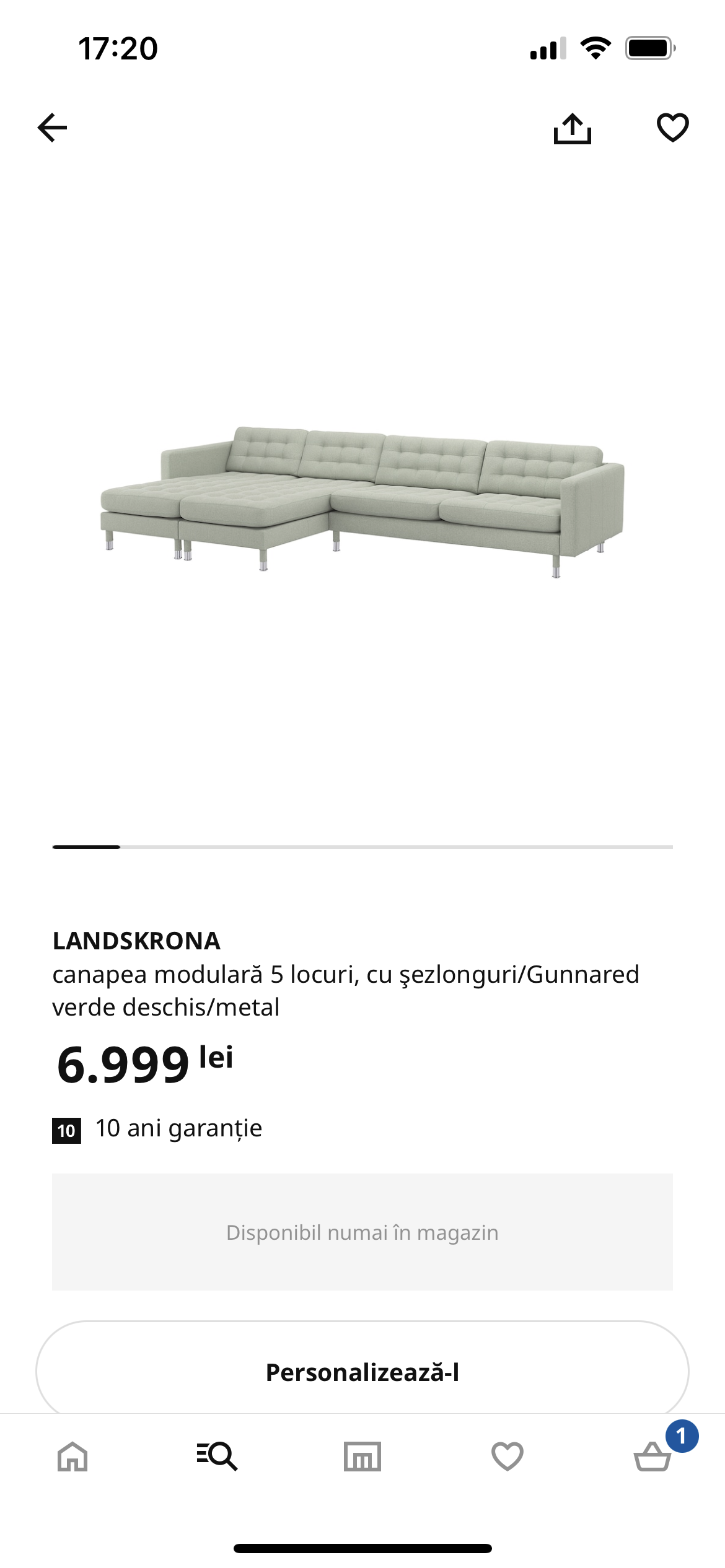Image resolution: width=725 pixels, height=1568 pixels.
Task: Open the shopping basket with 1 item
Action: pos(652,1455)
